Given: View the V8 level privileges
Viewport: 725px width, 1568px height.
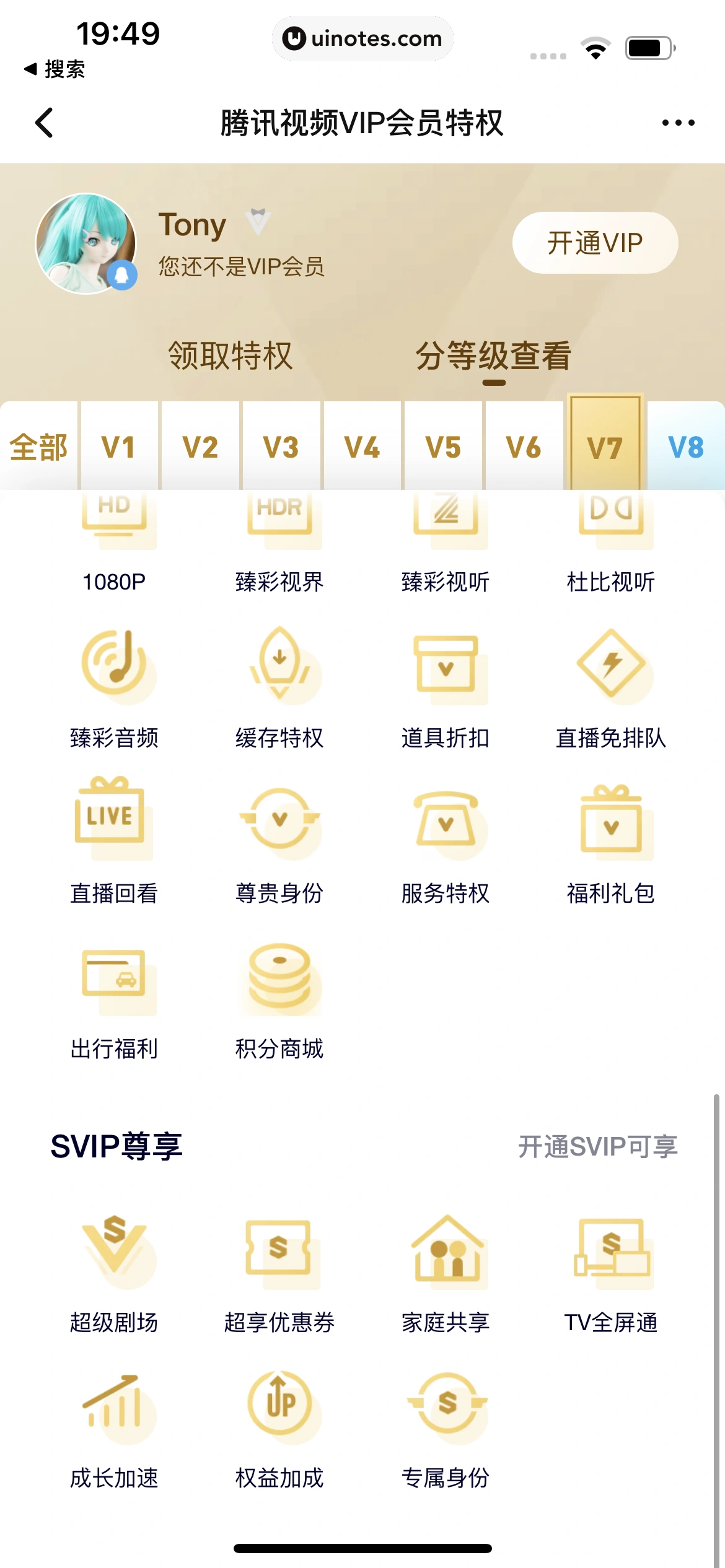Looking at the screenshot, I should [x=685, y=446].
